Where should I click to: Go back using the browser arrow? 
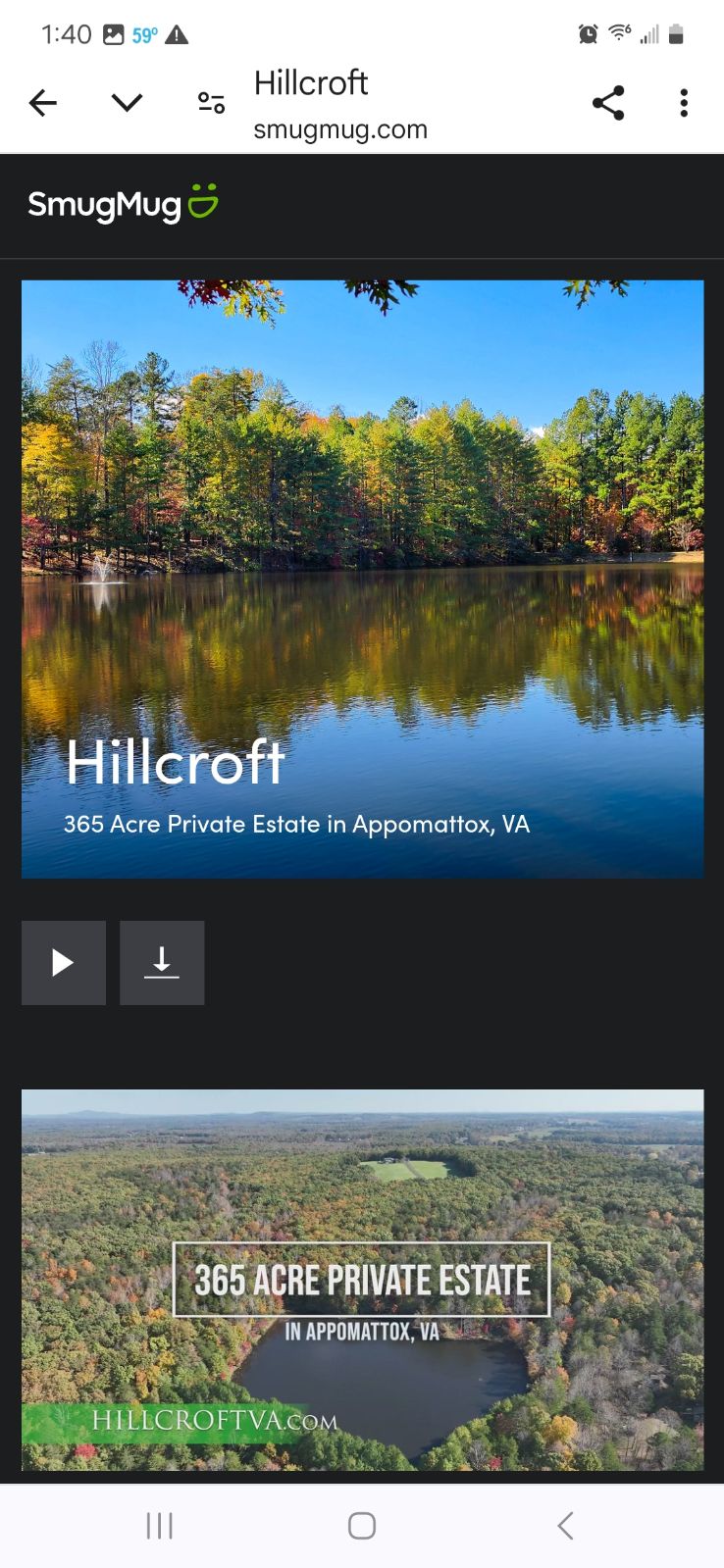[x=43, y=103]
